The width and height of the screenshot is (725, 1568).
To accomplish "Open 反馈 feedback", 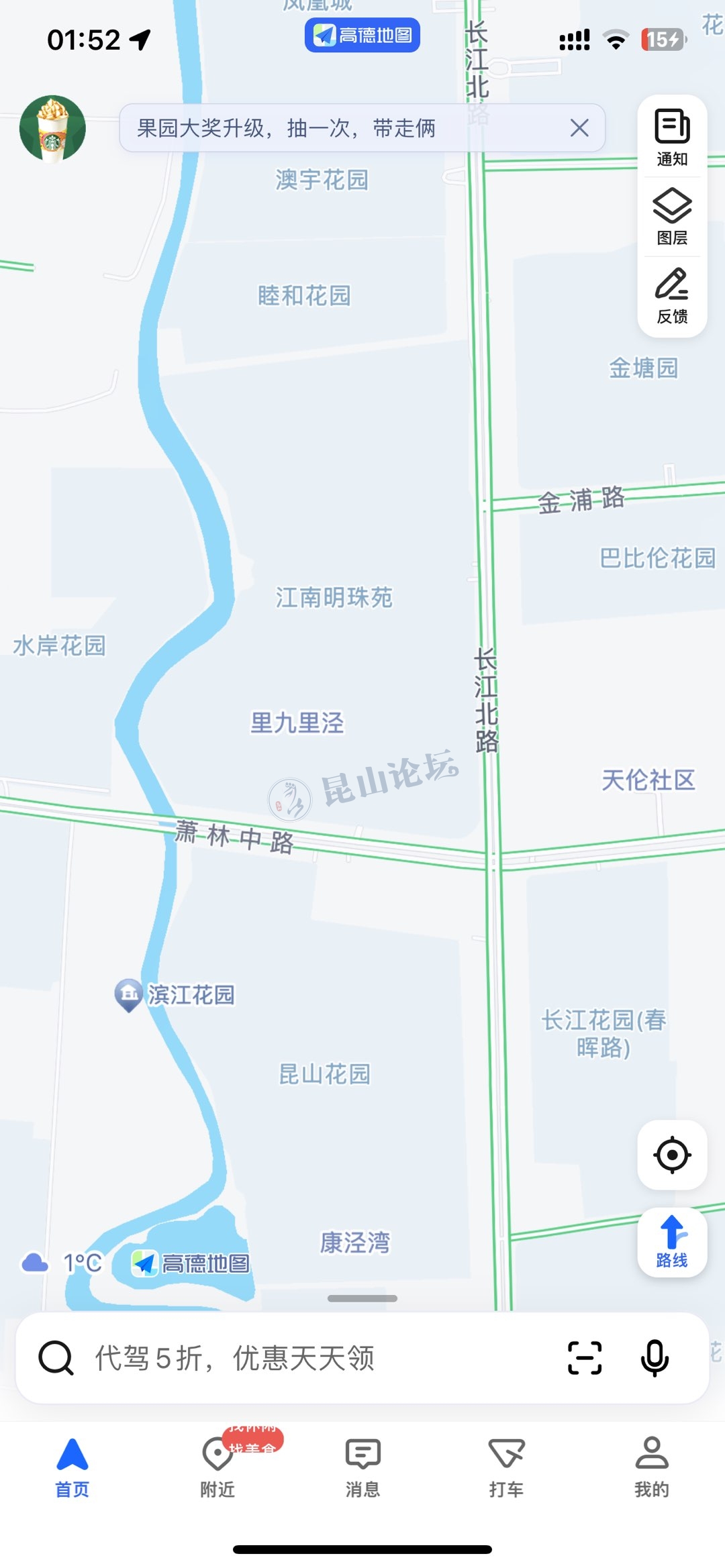I will [x=672, y=296].
